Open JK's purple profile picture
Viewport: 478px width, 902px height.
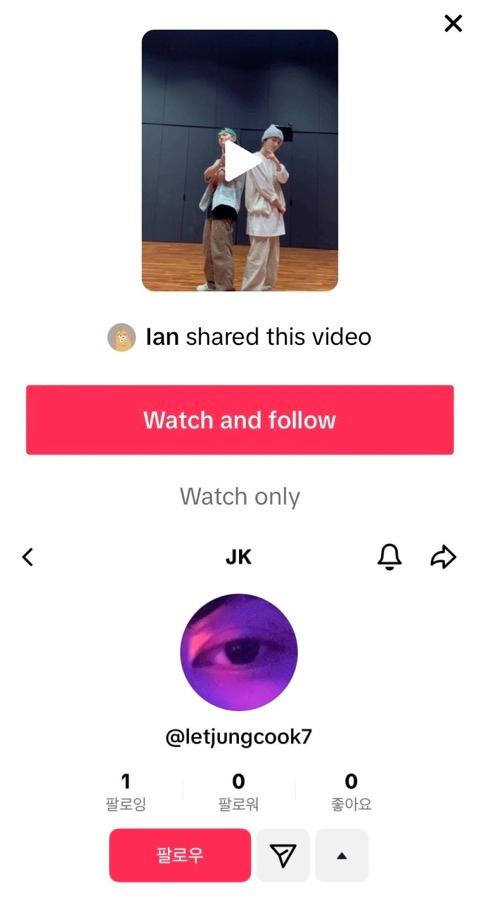pos(239,652)
